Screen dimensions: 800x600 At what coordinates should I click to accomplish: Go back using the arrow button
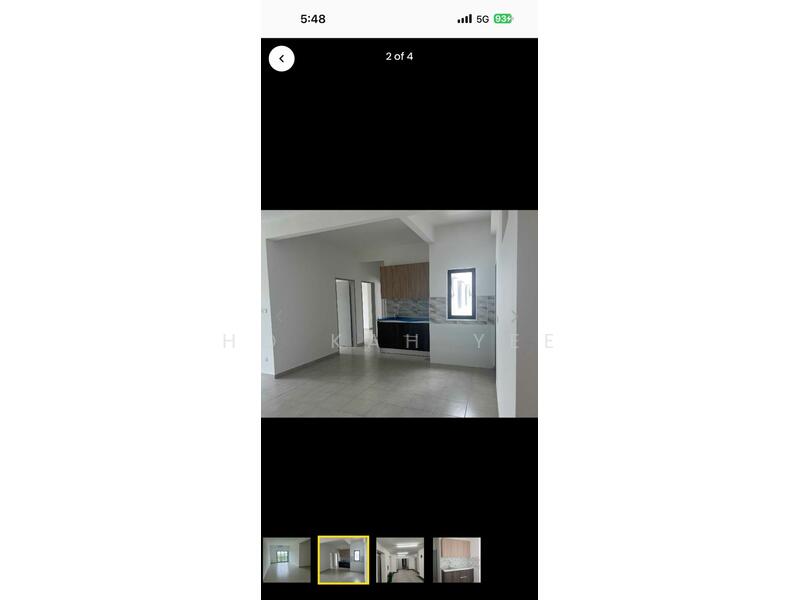pyautogui.click(x=281, y=58)
